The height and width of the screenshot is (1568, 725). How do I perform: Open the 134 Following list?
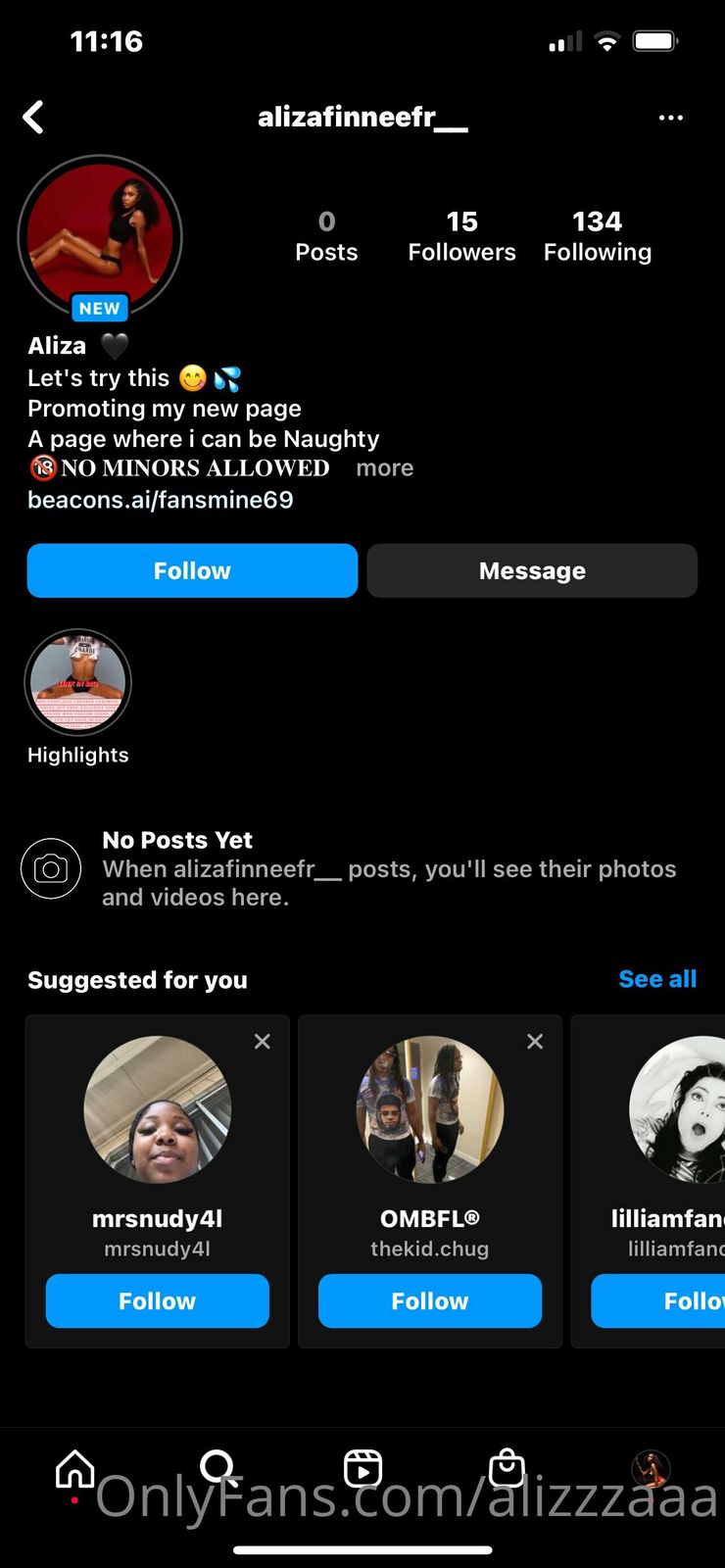point(597,236)
